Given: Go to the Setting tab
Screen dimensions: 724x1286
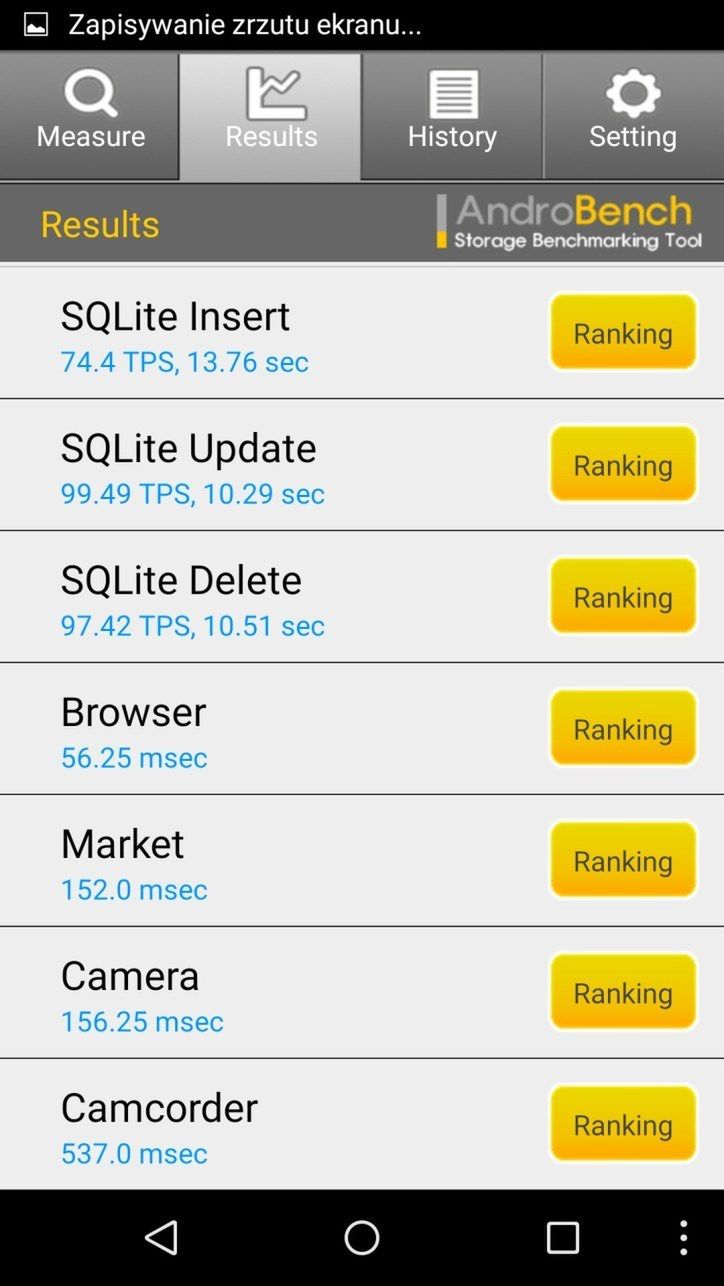Looking at the screenshot, I should click(633, 116).
